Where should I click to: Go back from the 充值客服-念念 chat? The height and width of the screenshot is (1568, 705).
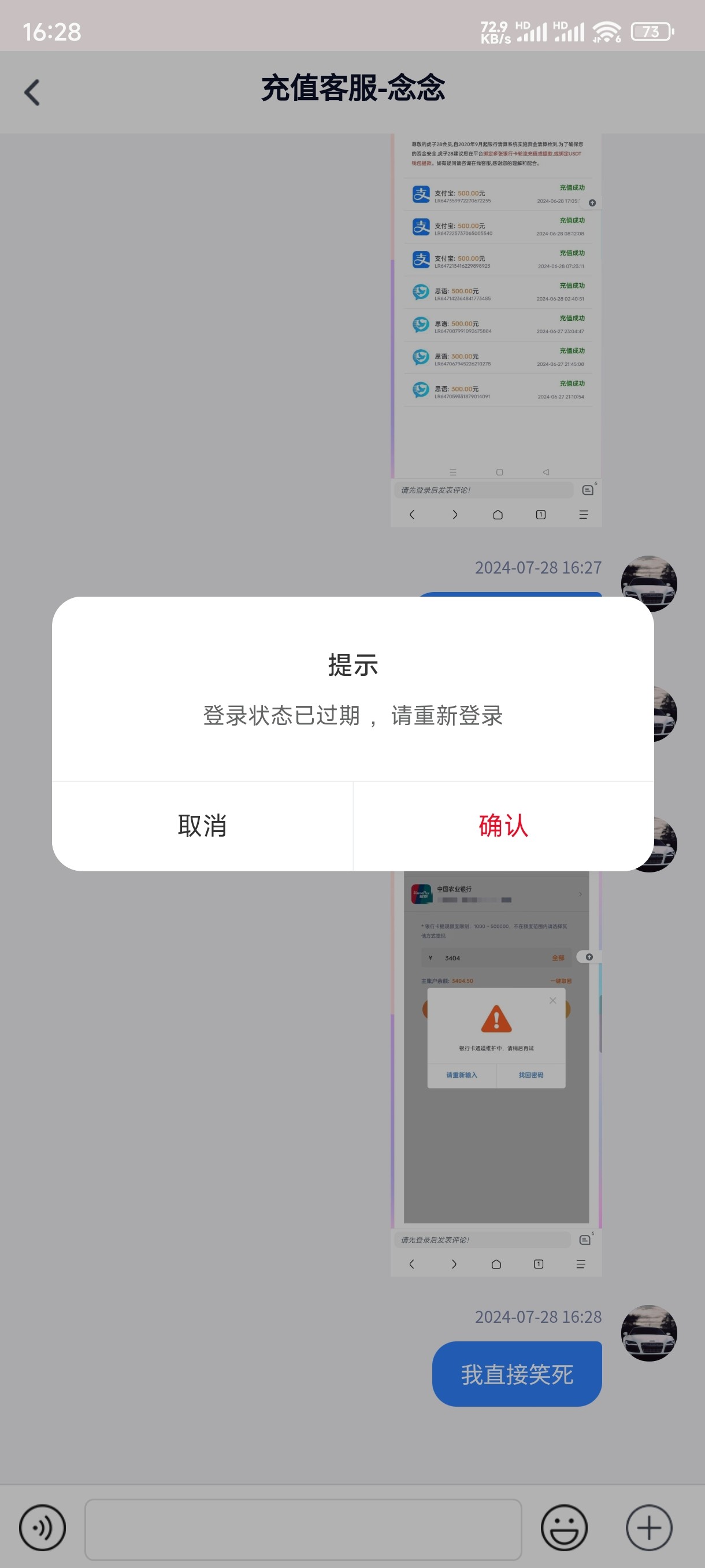[x=32, y=93]
